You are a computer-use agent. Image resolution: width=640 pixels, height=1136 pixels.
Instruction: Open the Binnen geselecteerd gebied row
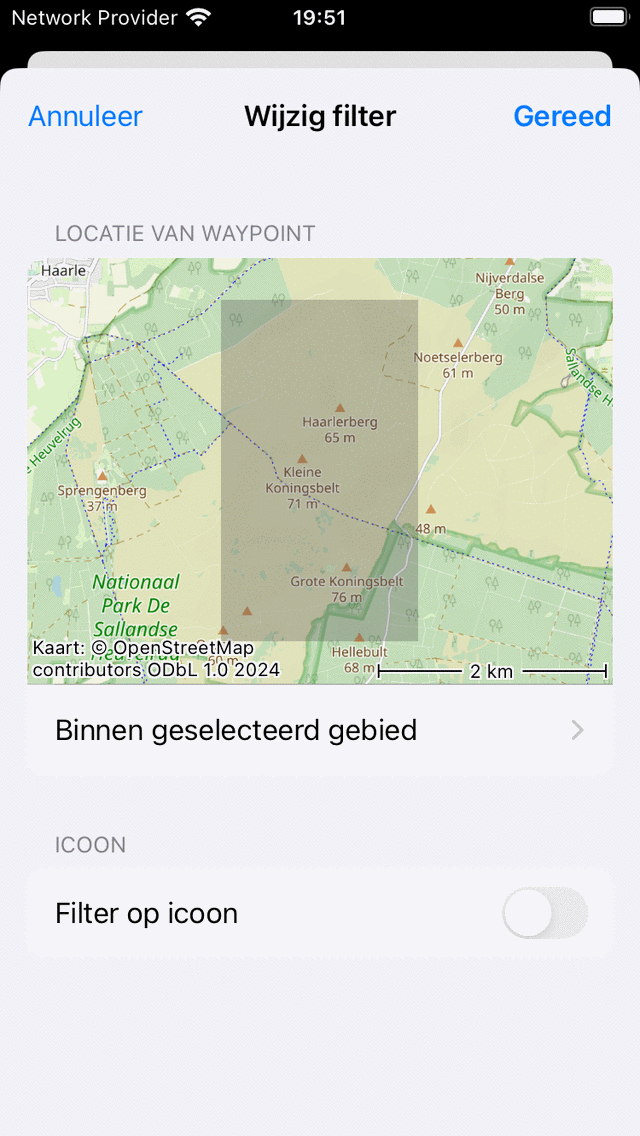(x=320, y=730)
